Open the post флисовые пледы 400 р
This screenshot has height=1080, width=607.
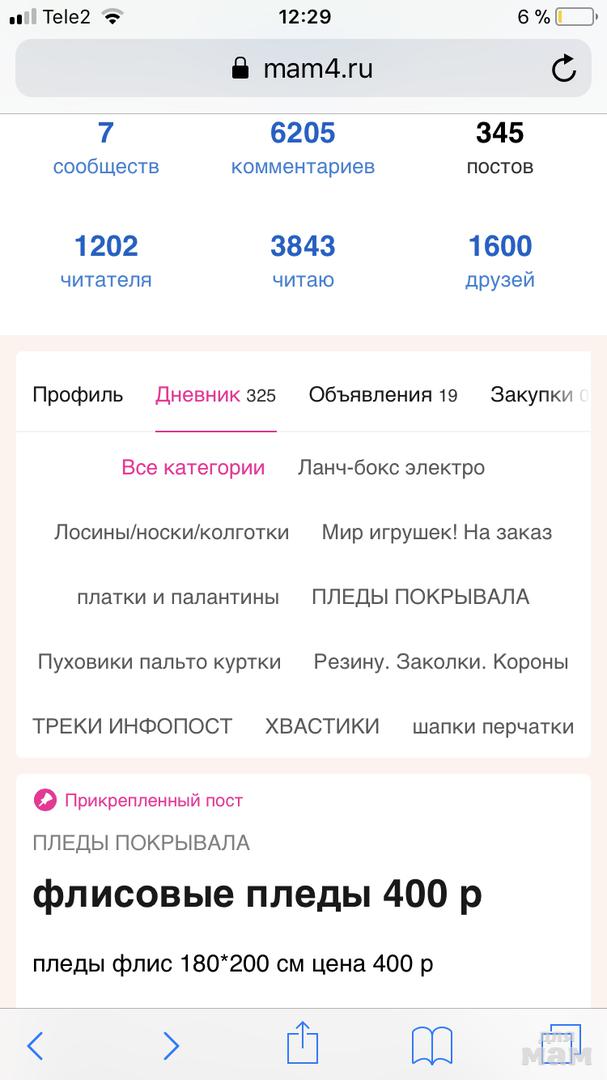[257, 895]
